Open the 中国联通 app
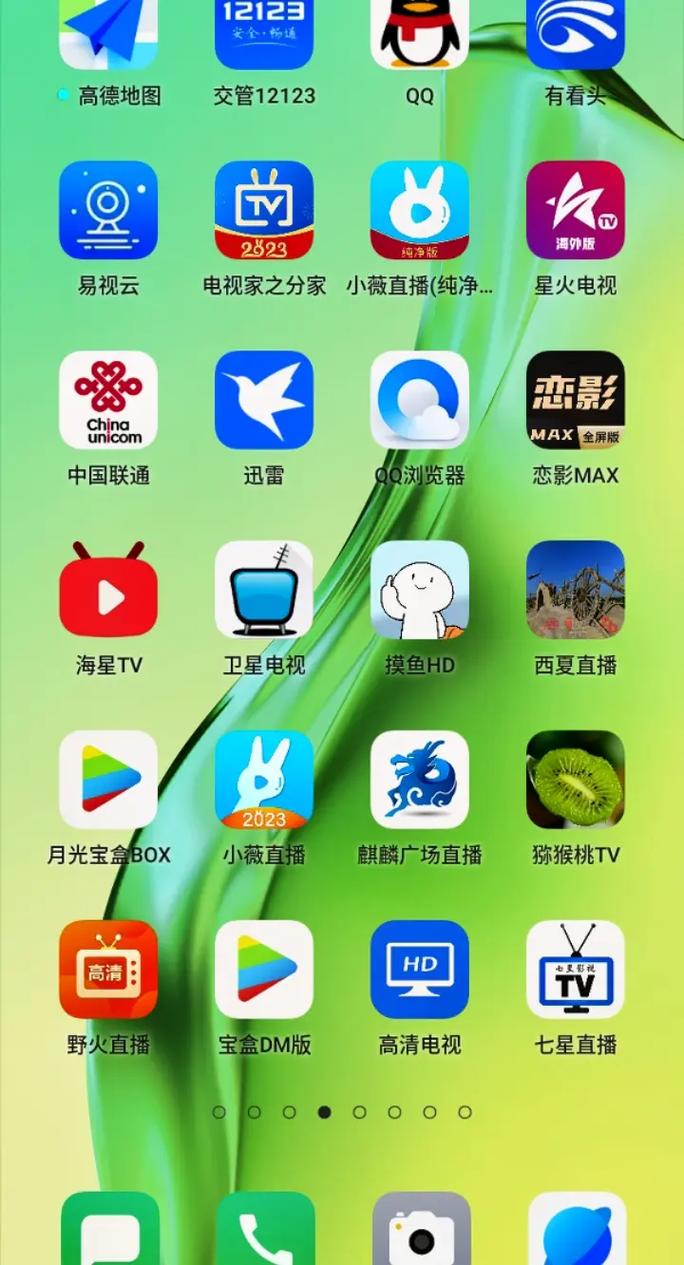 pyautogui.click(x=108, y=400)
